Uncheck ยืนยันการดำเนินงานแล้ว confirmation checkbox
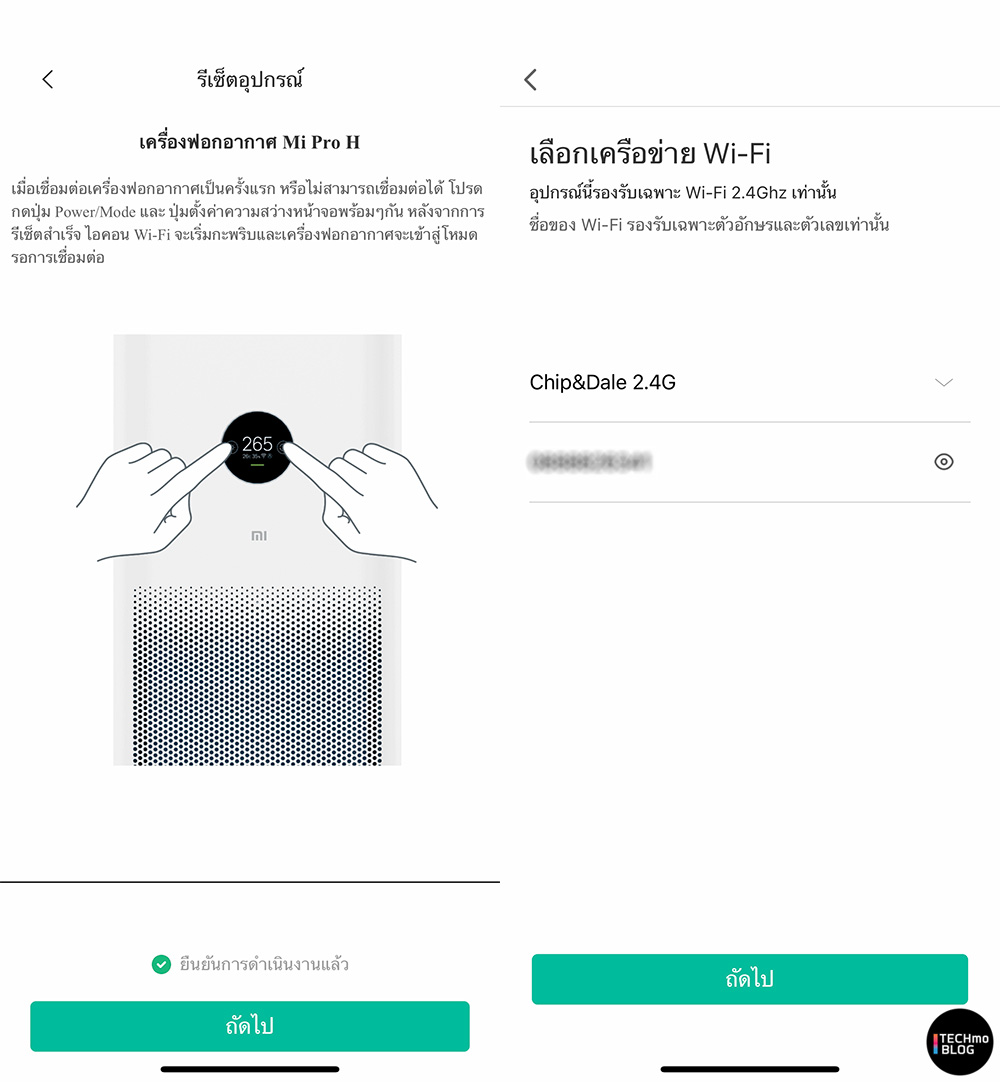 coord(161,964)
